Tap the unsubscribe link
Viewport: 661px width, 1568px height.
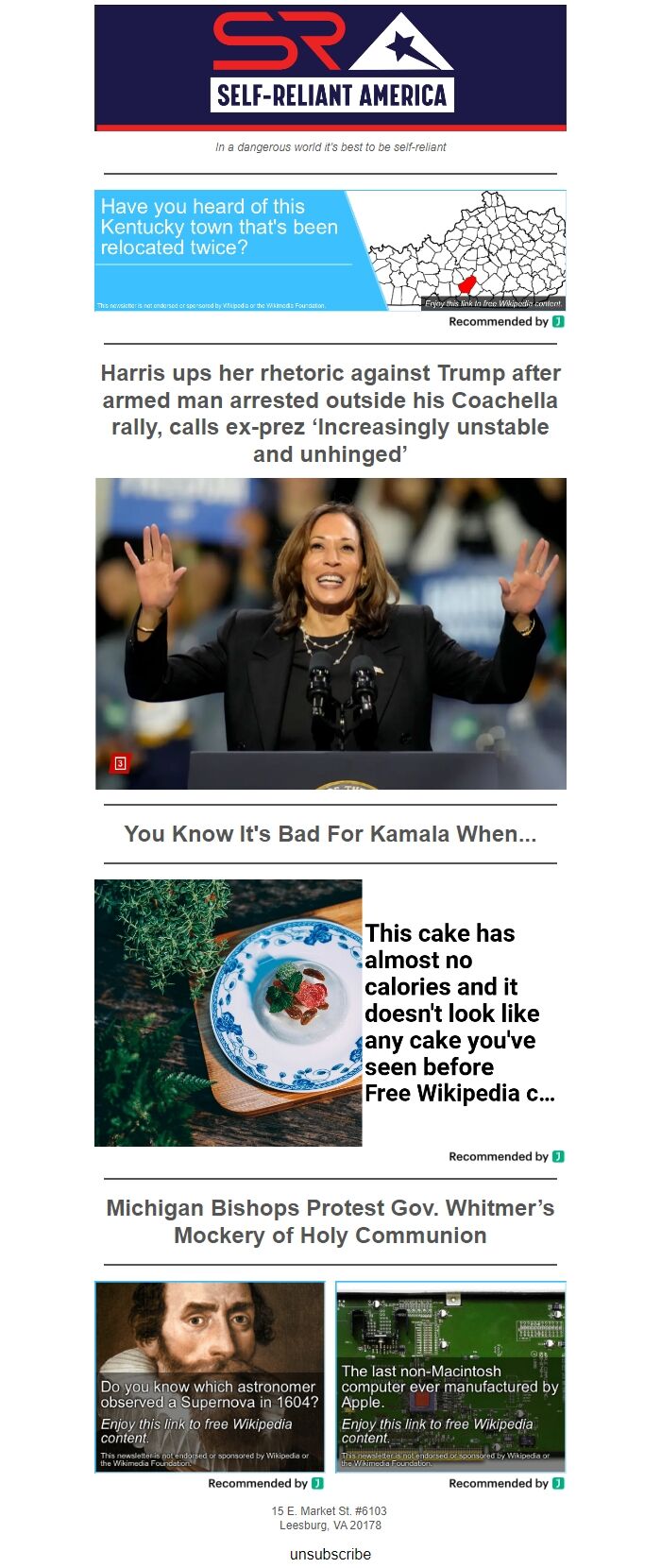point(330,1554)
